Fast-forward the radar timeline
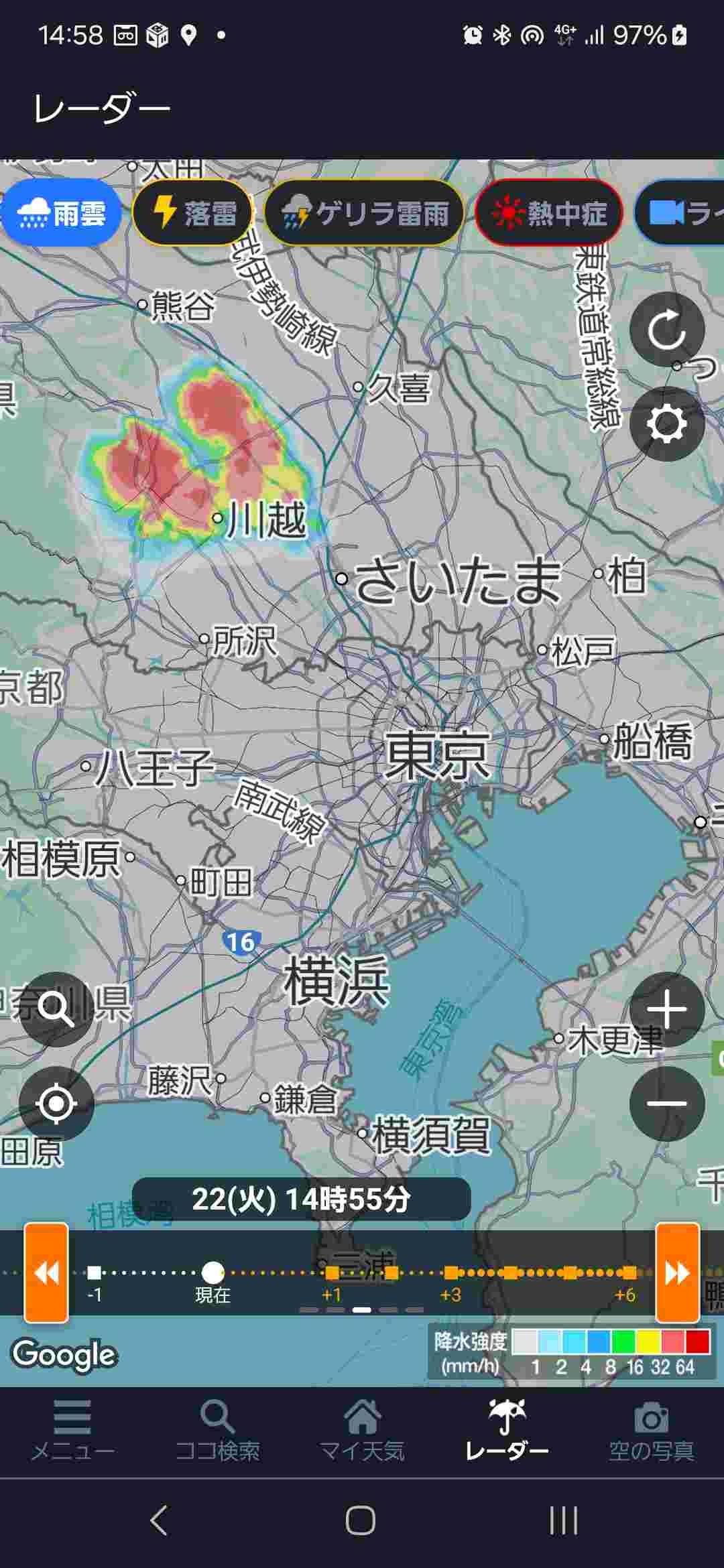This screenshot has width=724, height=1568. (677, 1272)
